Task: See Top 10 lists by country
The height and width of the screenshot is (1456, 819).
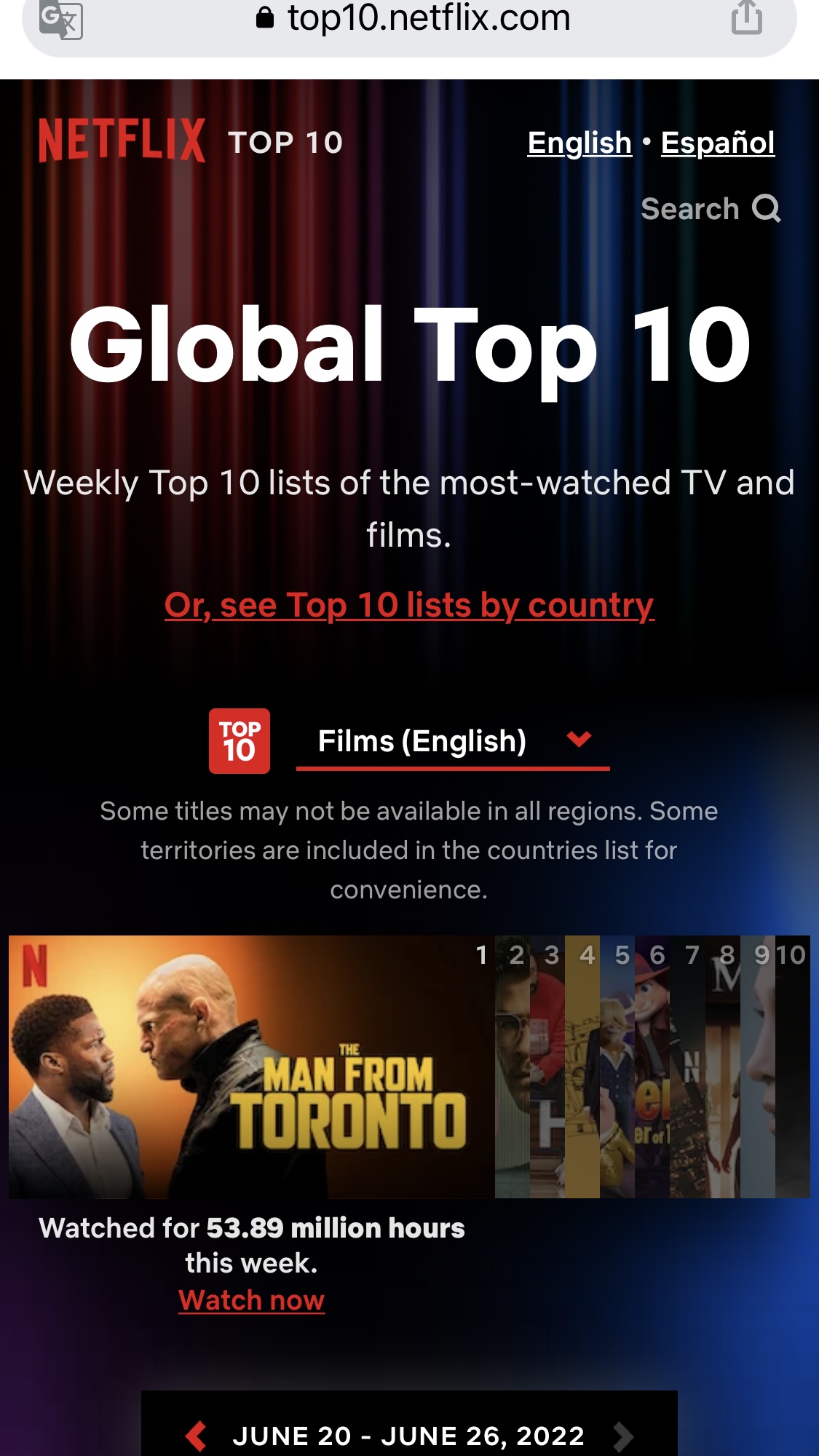Action: (409, 606)
